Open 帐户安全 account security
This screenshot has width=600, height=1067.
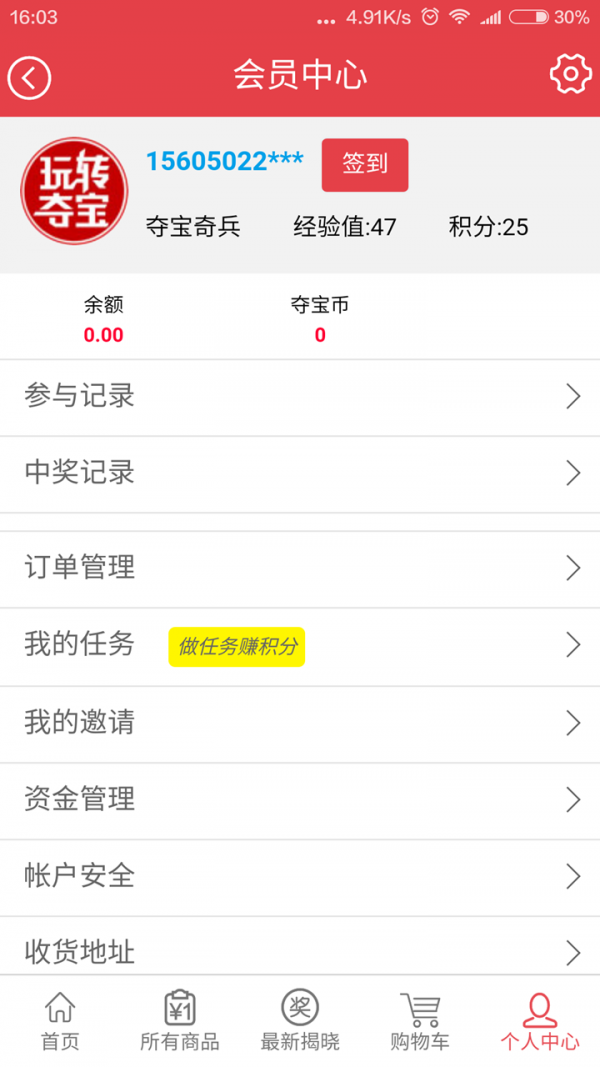(300, 876)
